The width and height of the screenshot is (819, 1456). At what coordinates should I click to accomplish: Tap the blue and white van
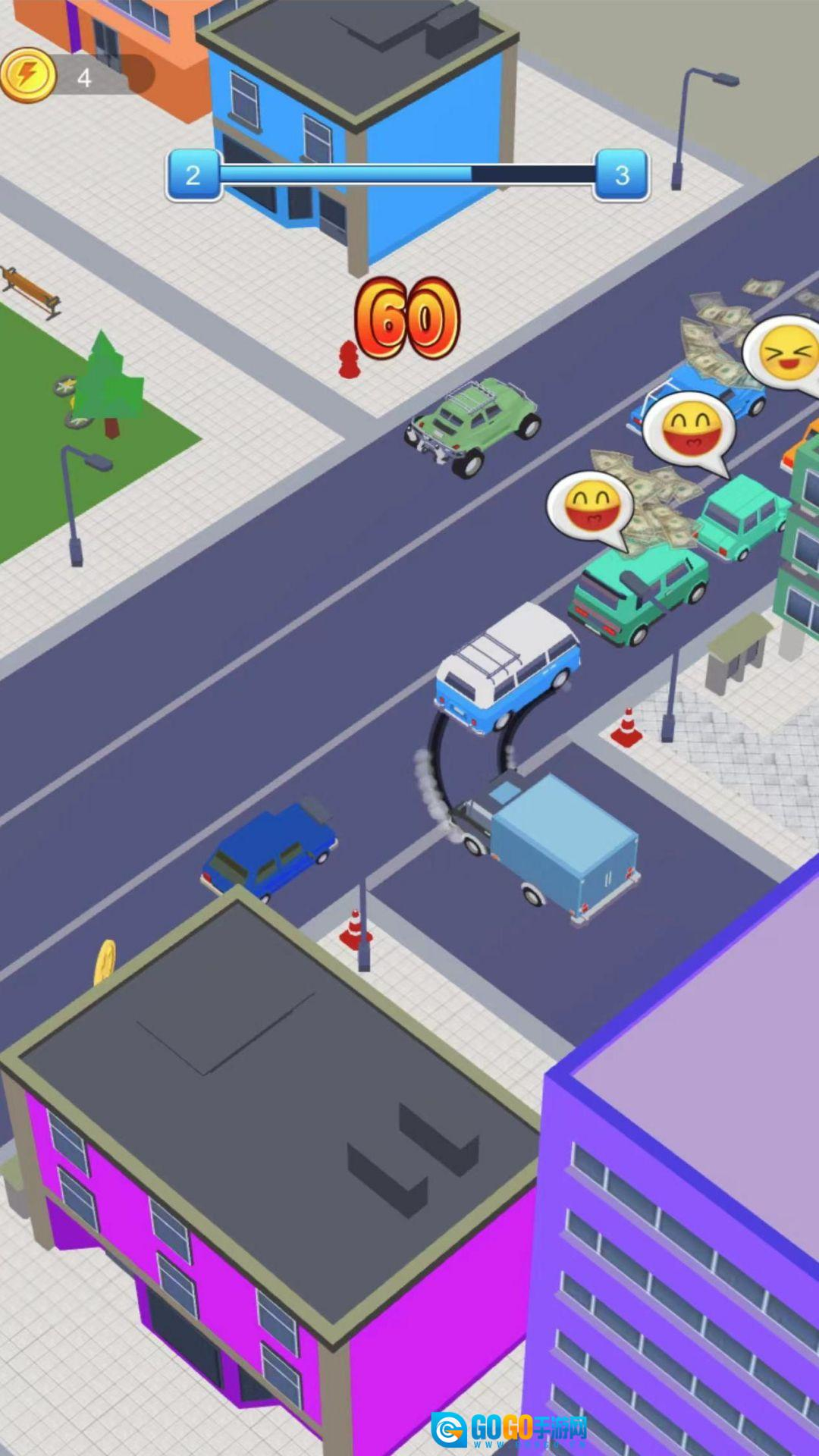507,668
